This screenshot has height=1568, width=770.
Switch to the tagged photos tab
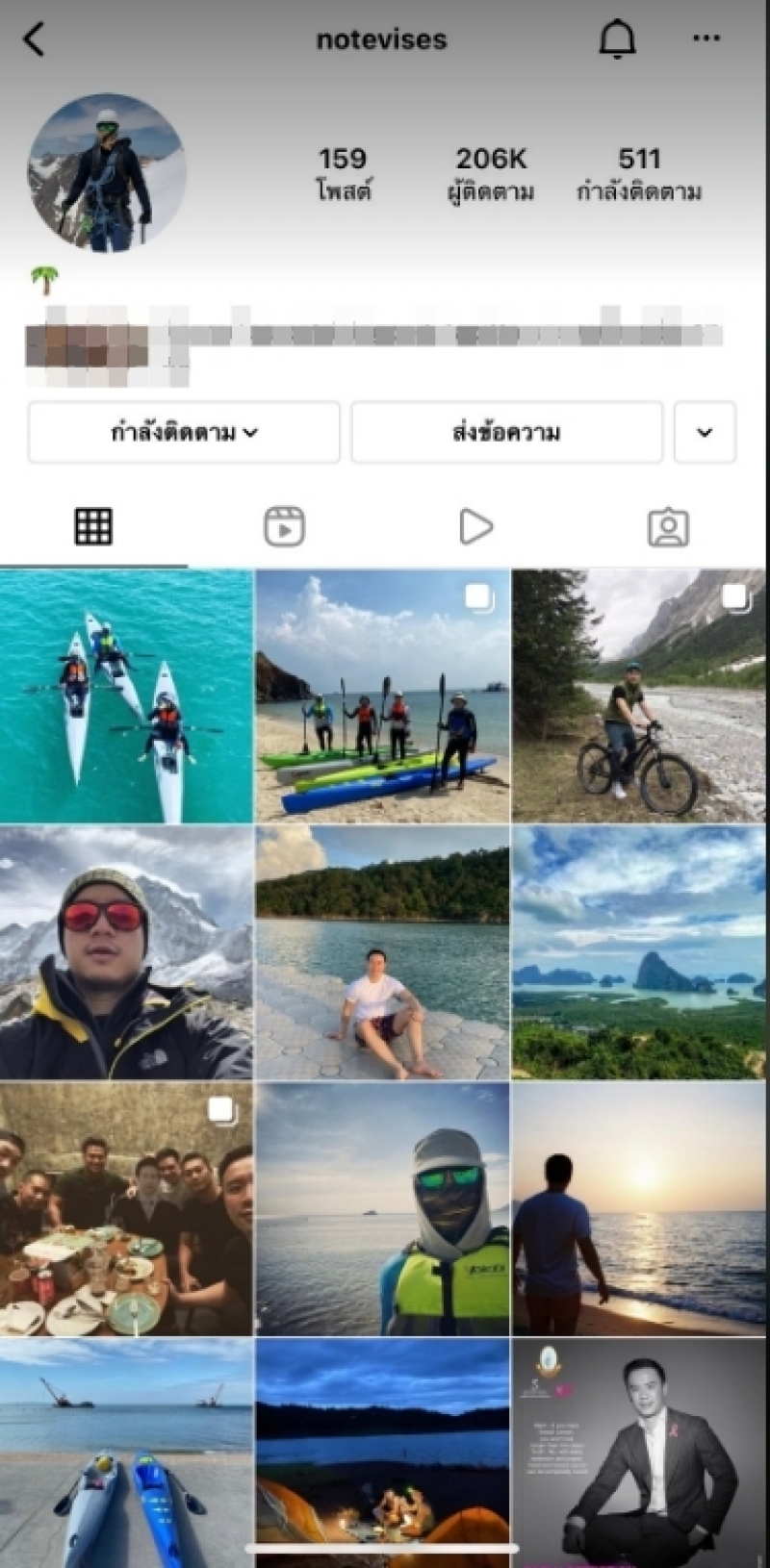coord(668,526)
